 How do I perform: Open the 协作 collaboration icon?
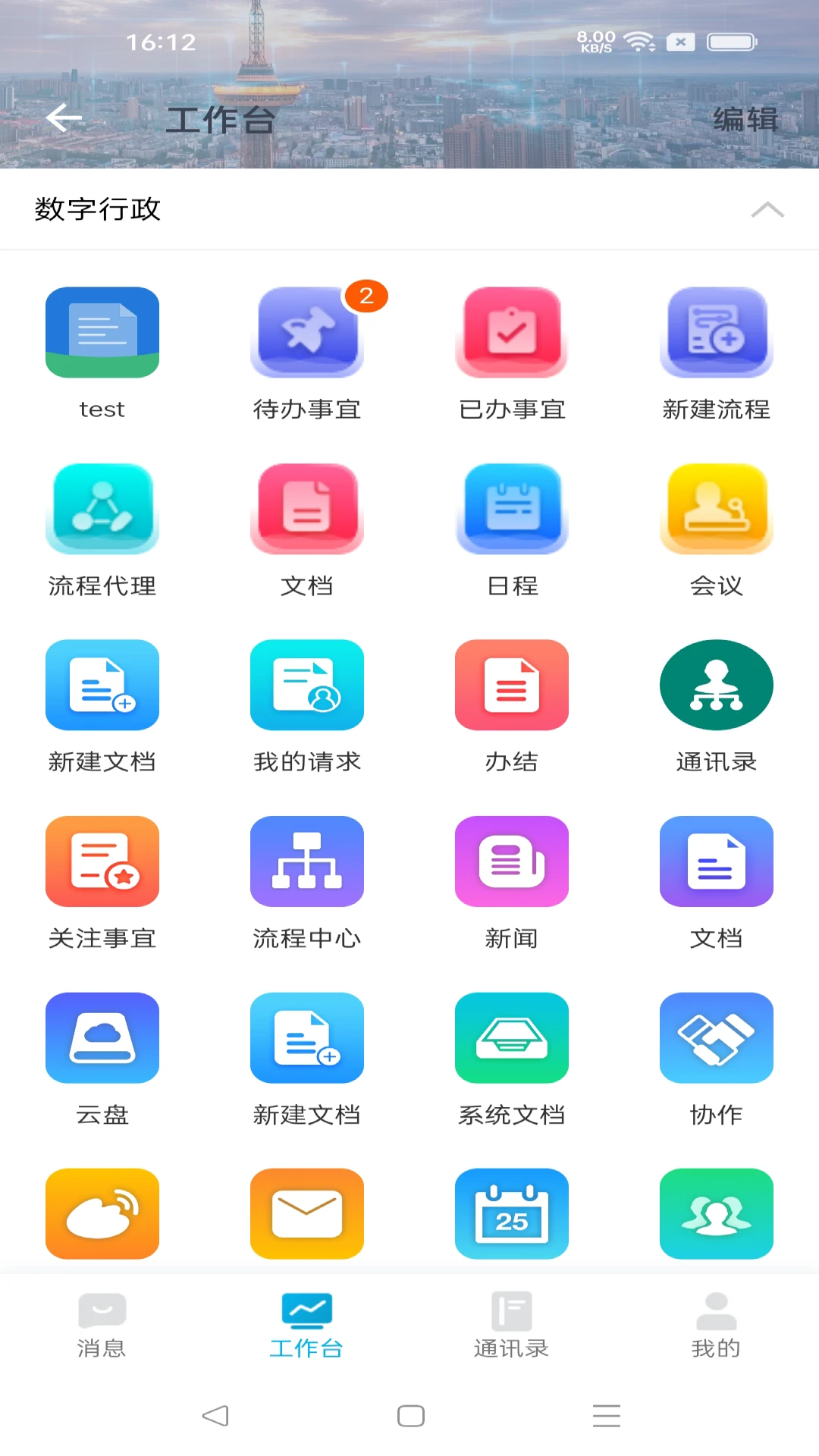[716, 1038]
